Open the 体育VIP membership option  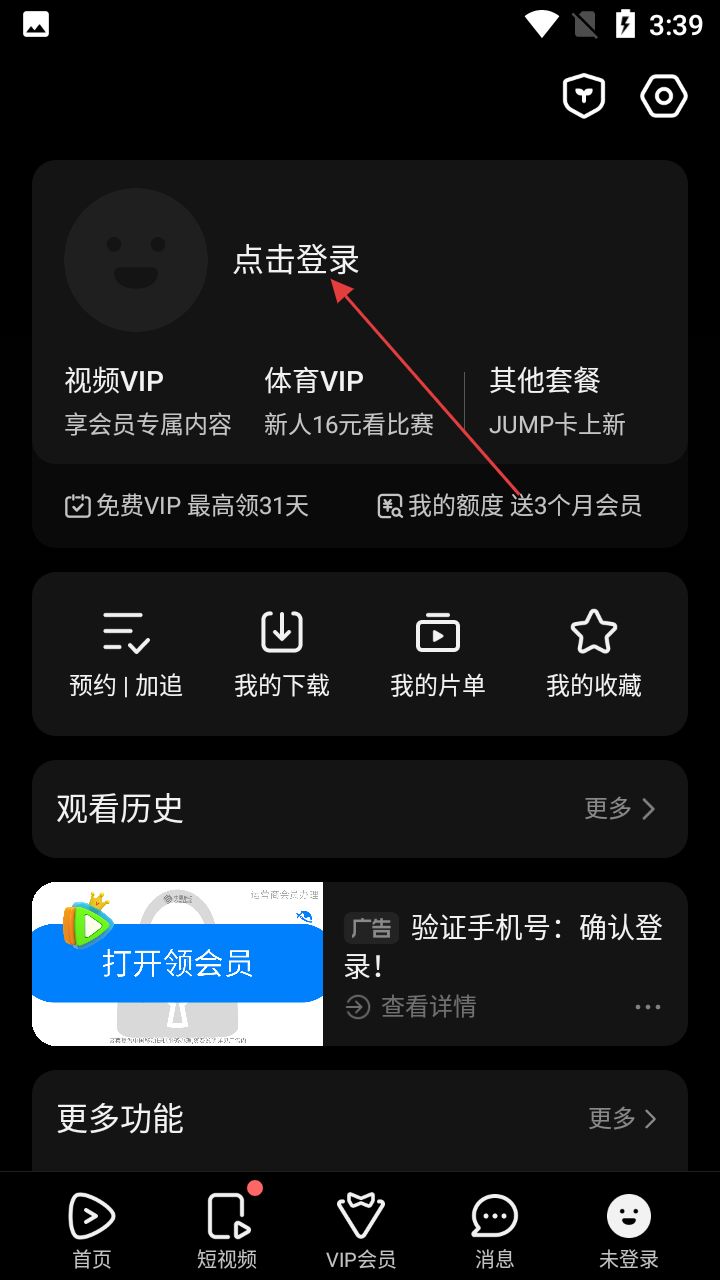coord(348,401)
